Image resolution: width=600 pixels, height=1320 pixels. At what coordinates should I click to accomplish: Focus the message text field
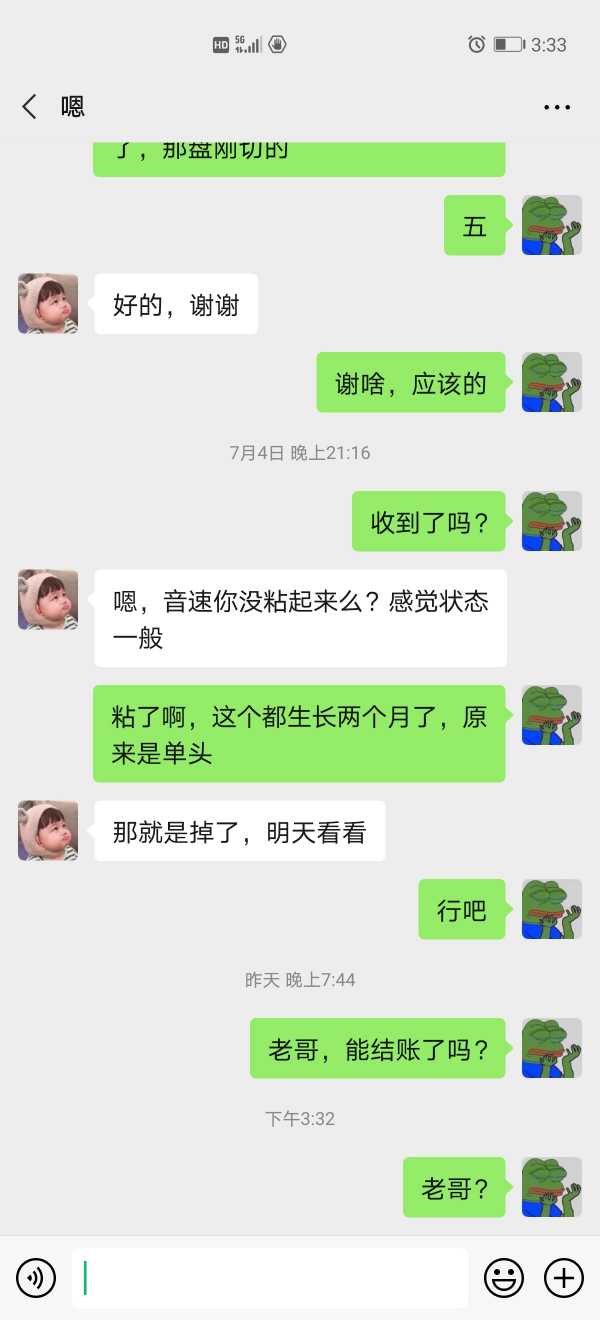[x=270, y=1277]
